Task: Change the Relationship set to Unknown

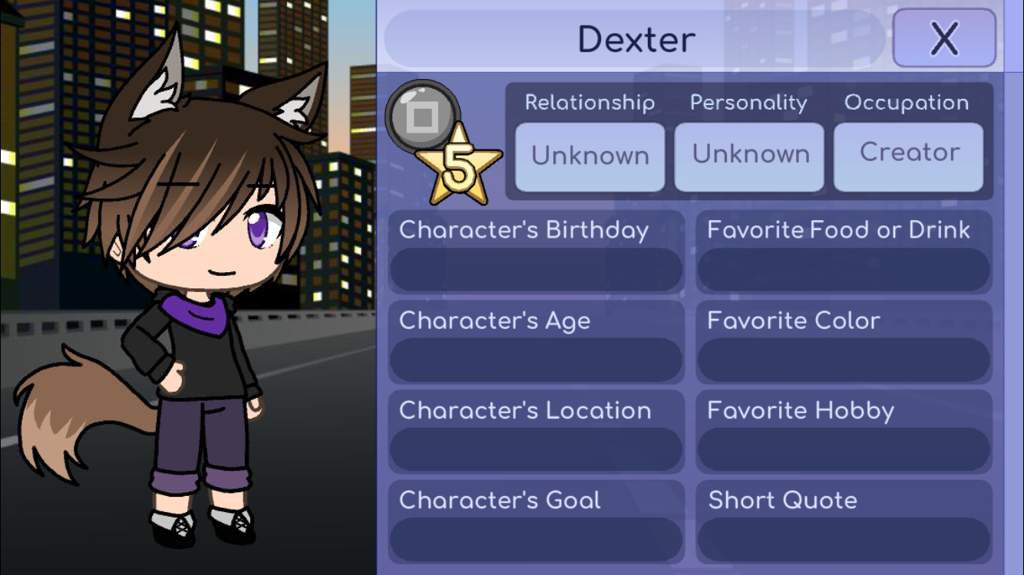Action: click(x=589, y=156)
